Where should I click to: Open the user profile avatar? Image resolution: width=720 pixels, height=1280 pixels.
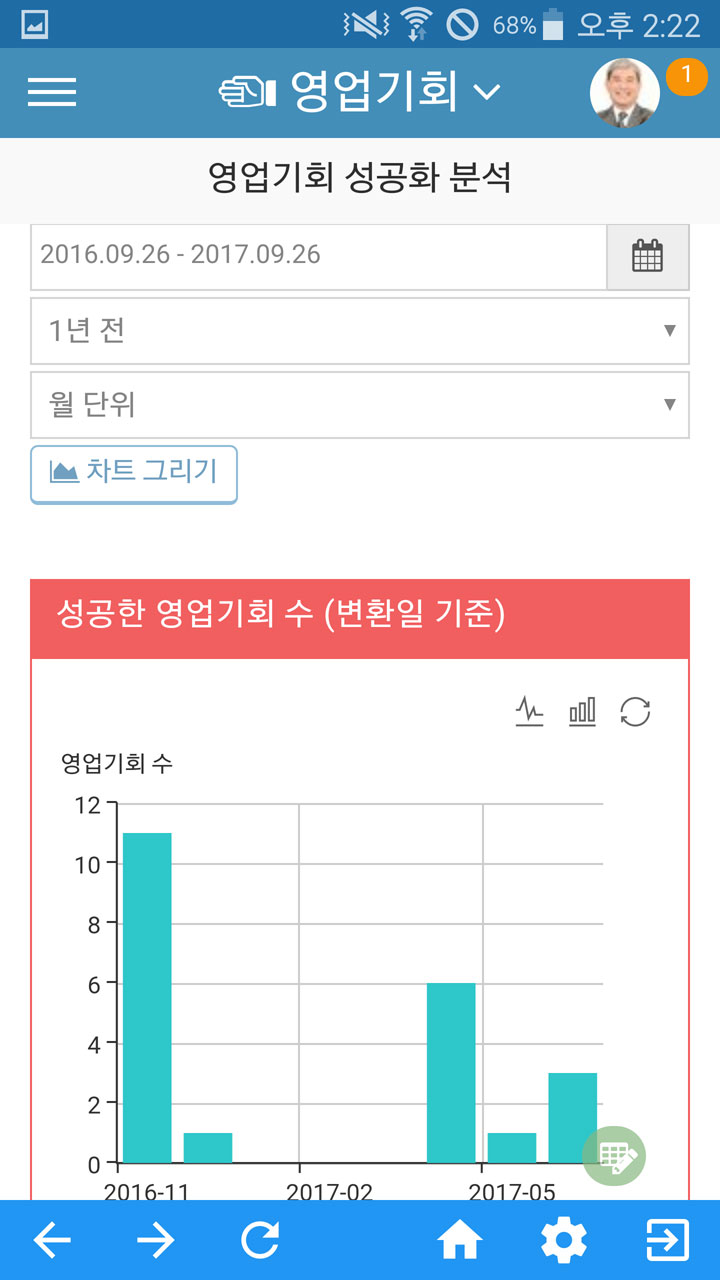625,93
